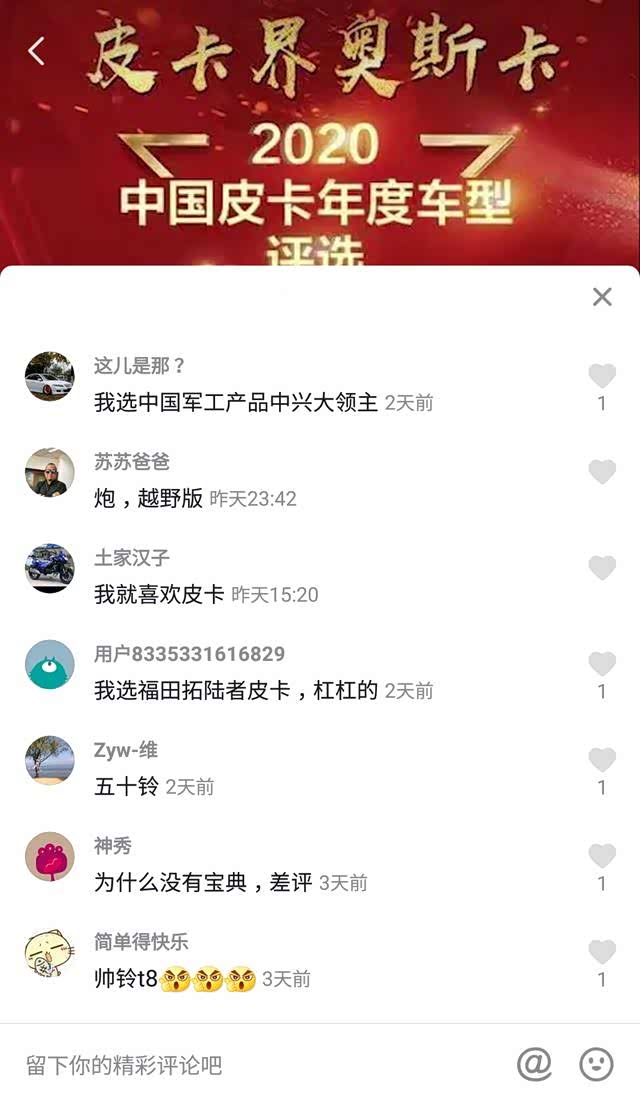Close the comments panel

click(602, 296)
